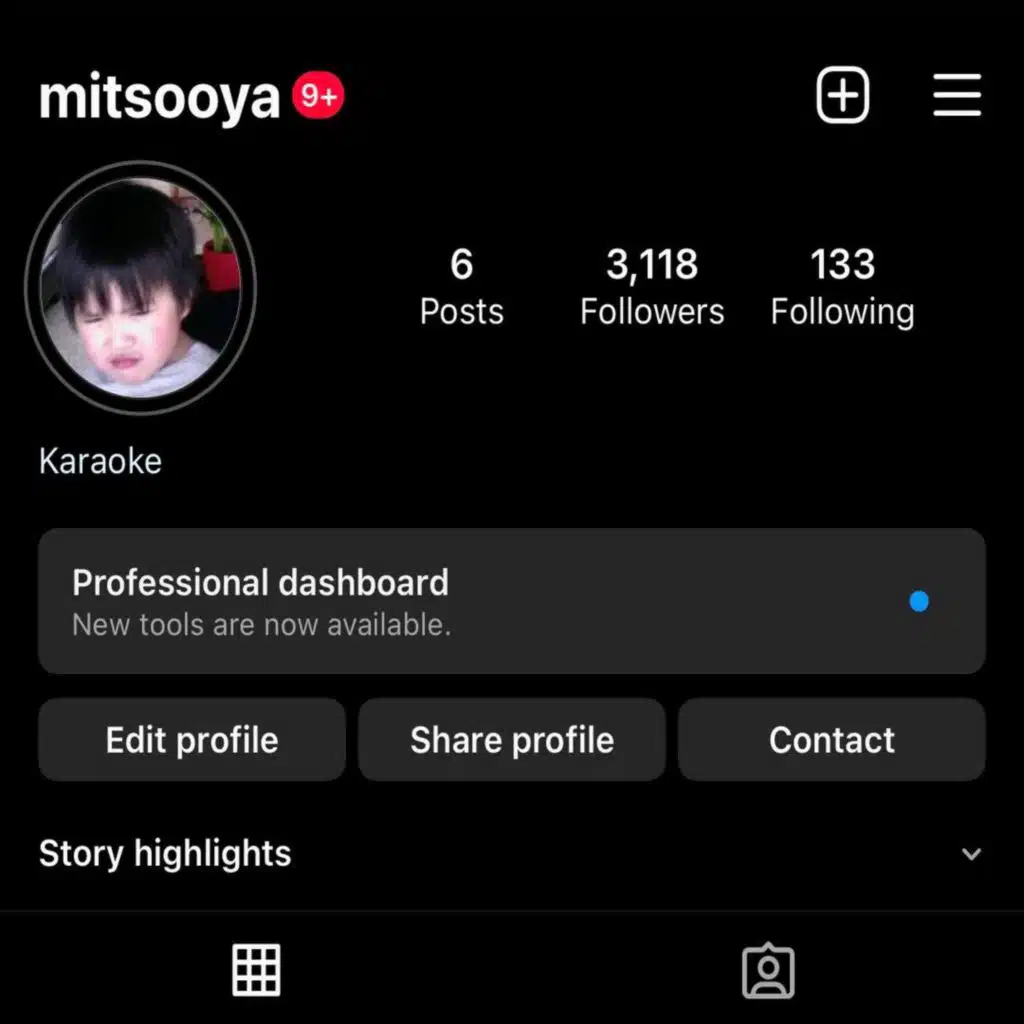Screen dimensions: 1024x1024
Task: View the Followers list
Action: 652,287
